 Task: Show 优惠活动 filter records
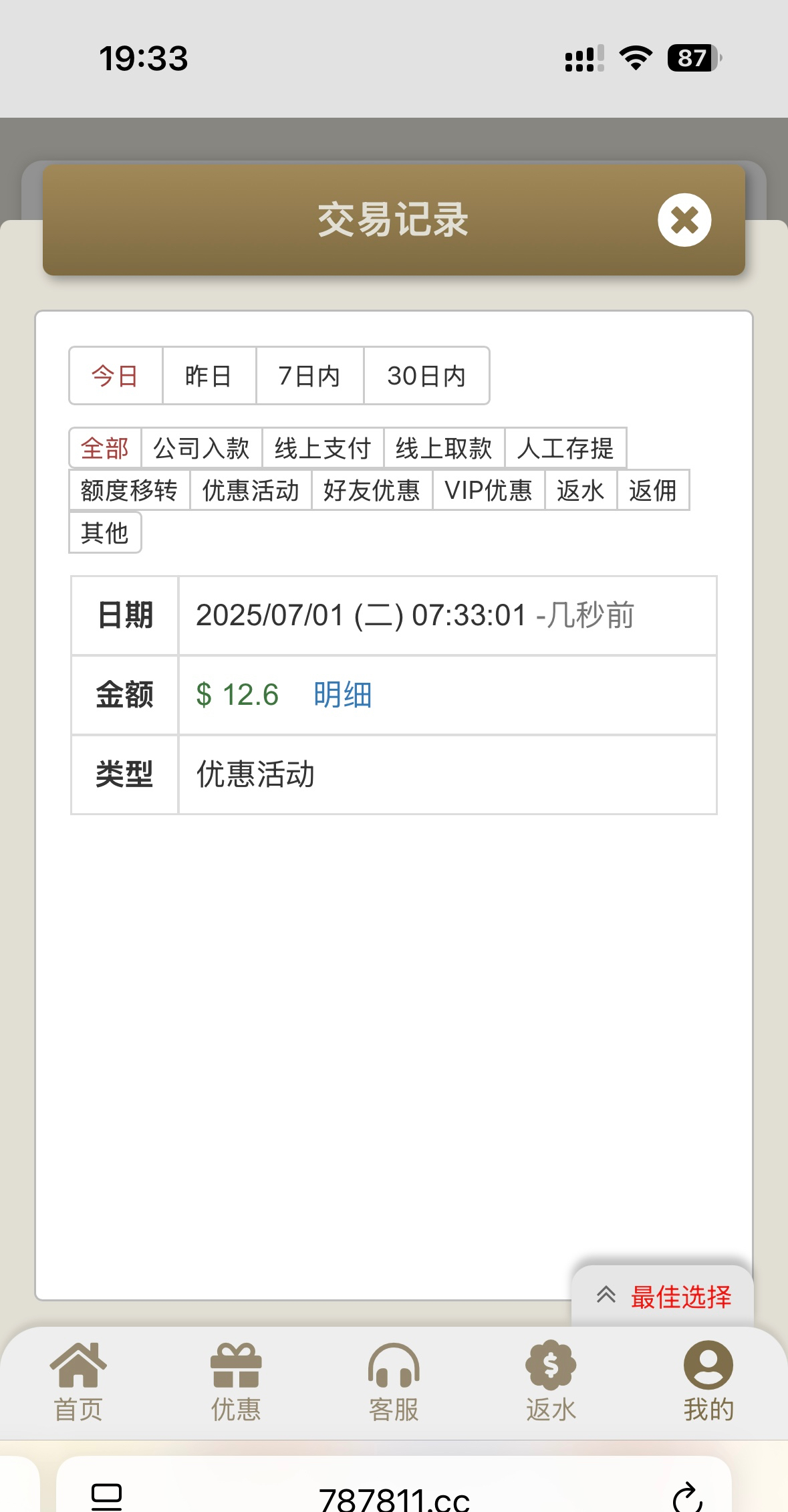pos(251,490)
